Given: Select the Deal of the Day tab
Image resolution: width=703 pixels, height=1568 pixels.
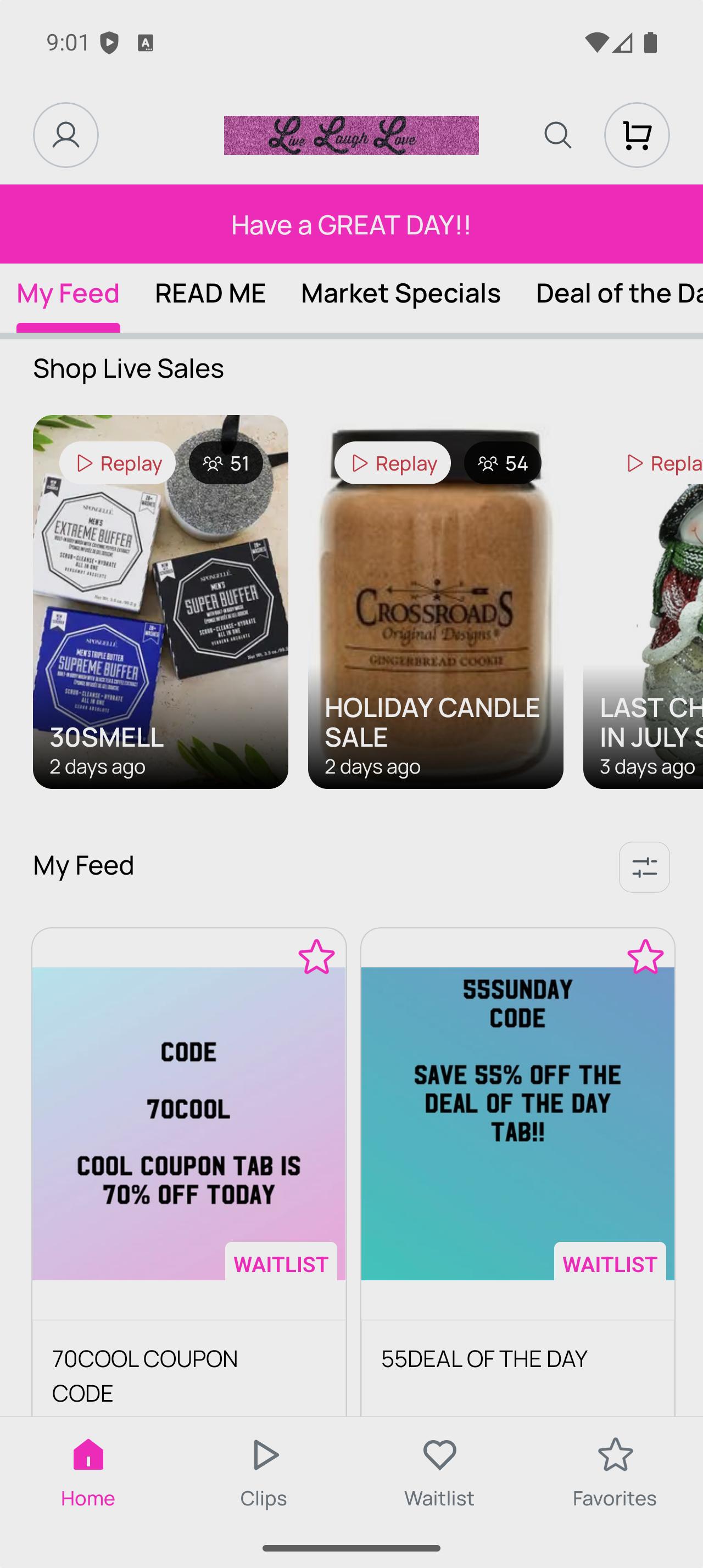Looking at the screenshot, I should (x=618, y=293).
